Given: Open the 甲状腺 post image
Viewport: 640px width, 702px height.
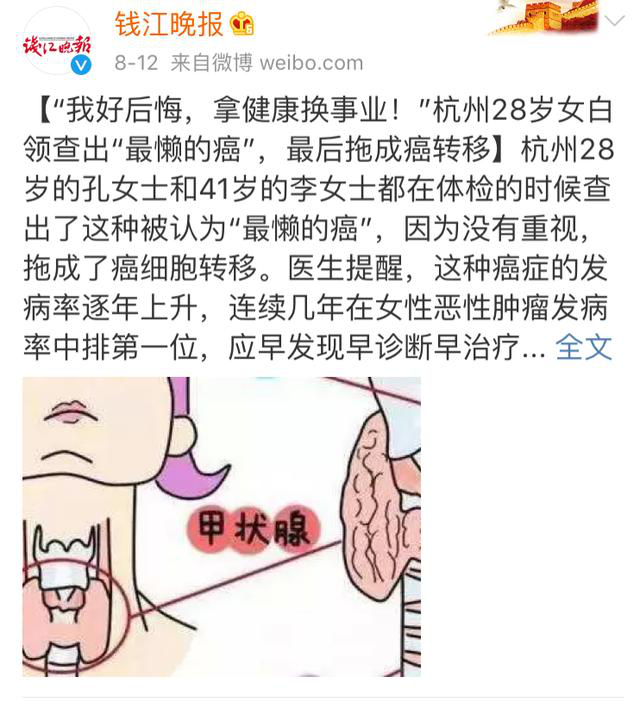Looking at the screenshot, I should click(x=222, y=526).
